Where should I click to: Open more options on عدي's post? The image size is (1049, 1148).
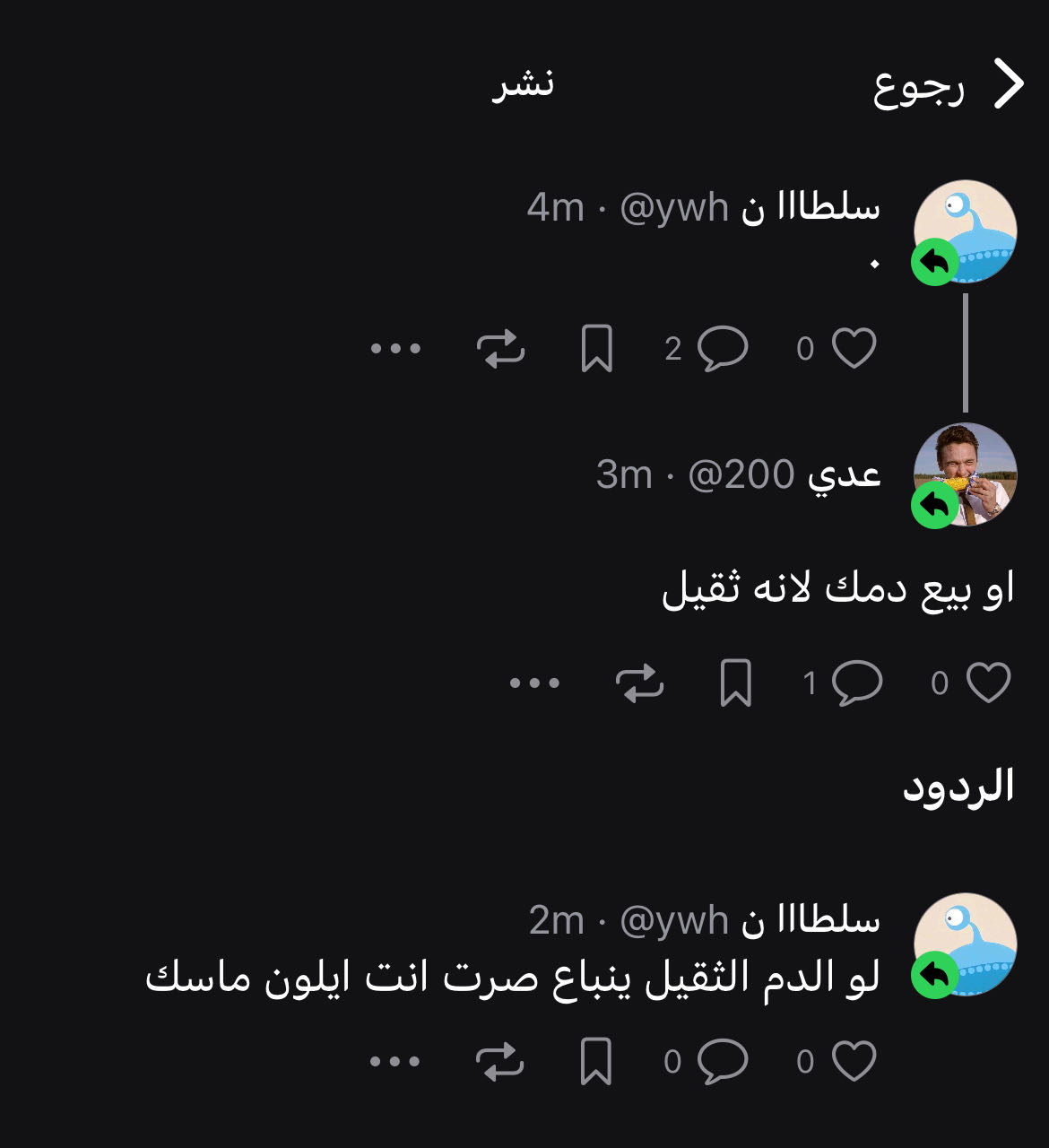coord(534,683)
